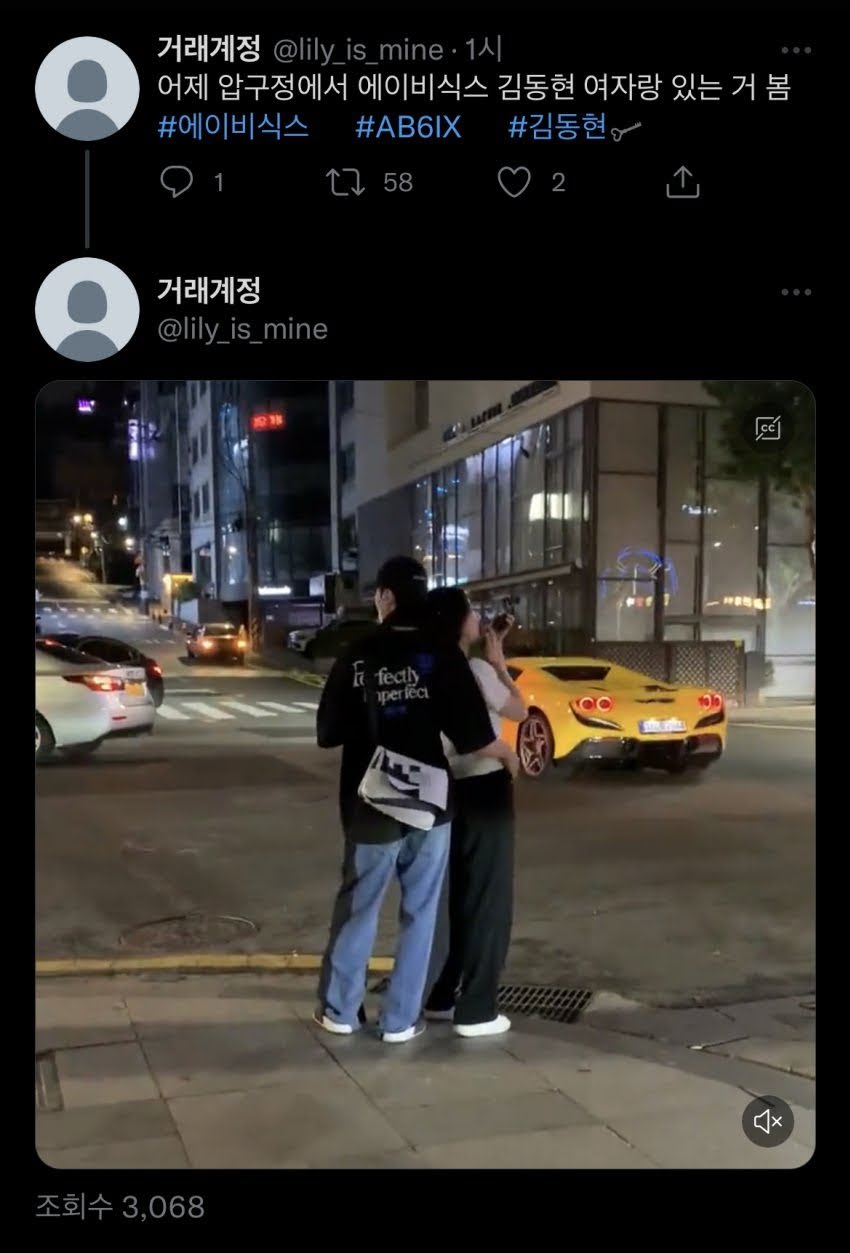The image size is (850, 1253).
Task: Open the second tweet's profile avatar
Action: coord(87,309)
